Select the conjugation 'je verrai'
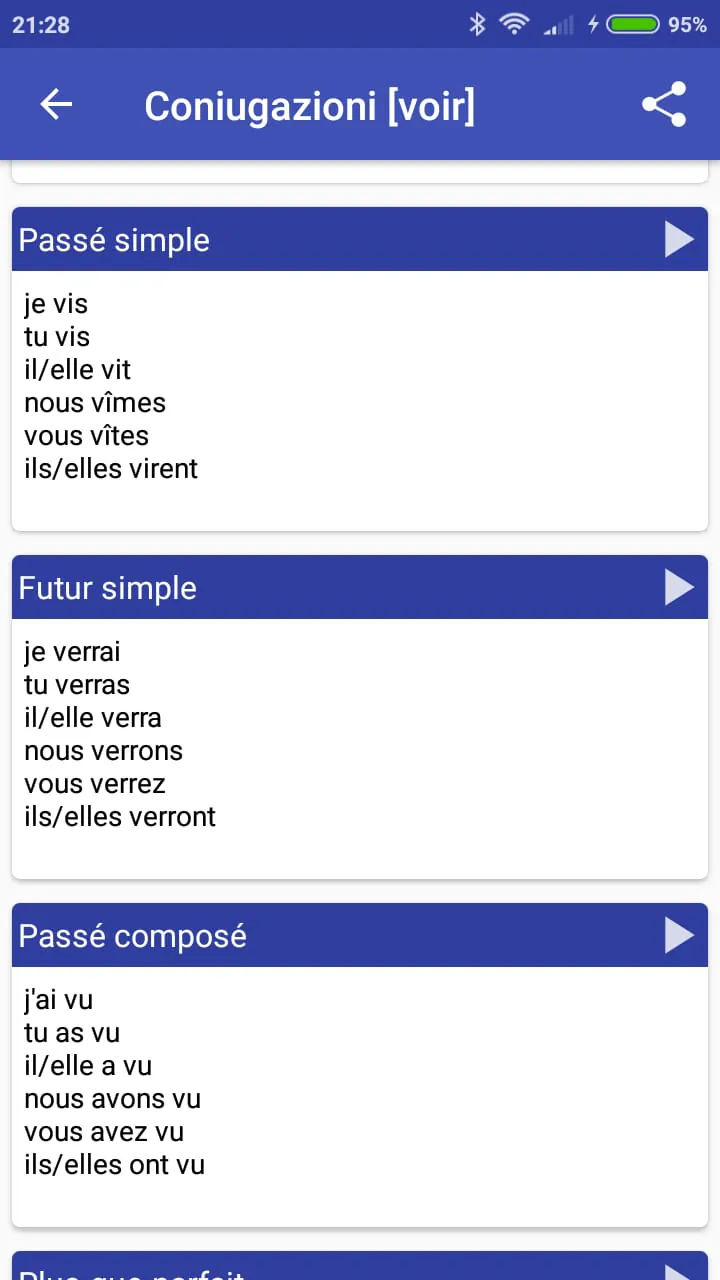Image resolution: width=720 pixels, height=1280 pixels. pyautogui.click(x=72, y=651)
